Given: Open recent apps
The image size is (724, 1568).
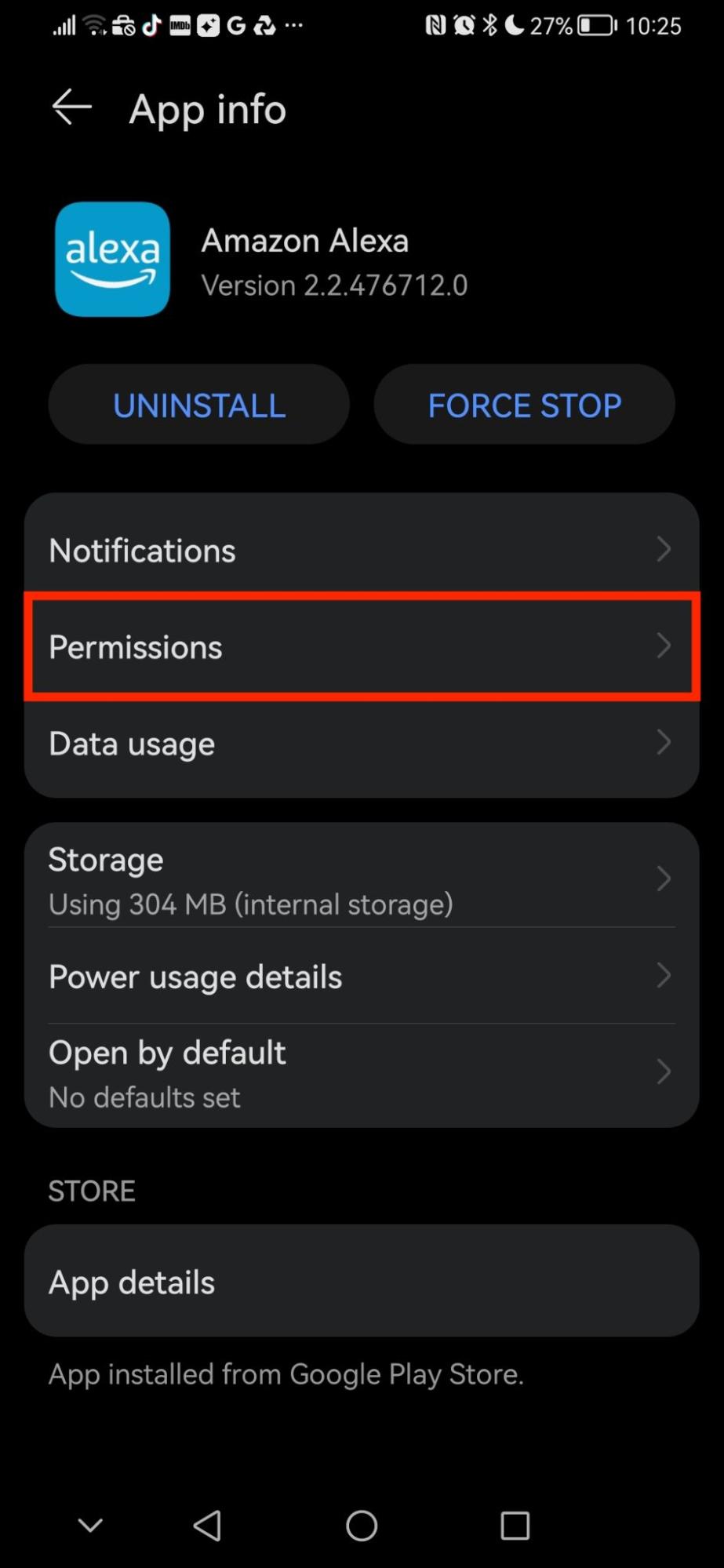Looking at the screenshot, I should 515,1526.
